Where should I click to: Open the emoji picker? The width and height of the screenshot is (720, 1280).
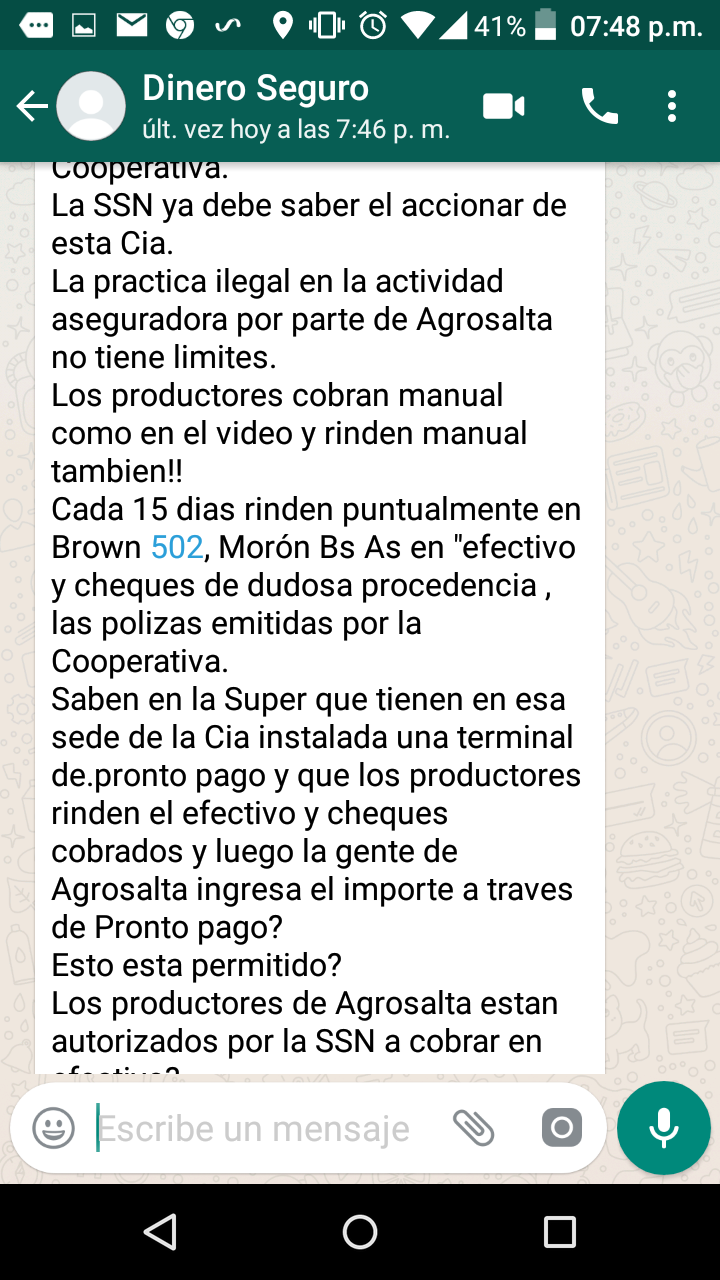54,1129
